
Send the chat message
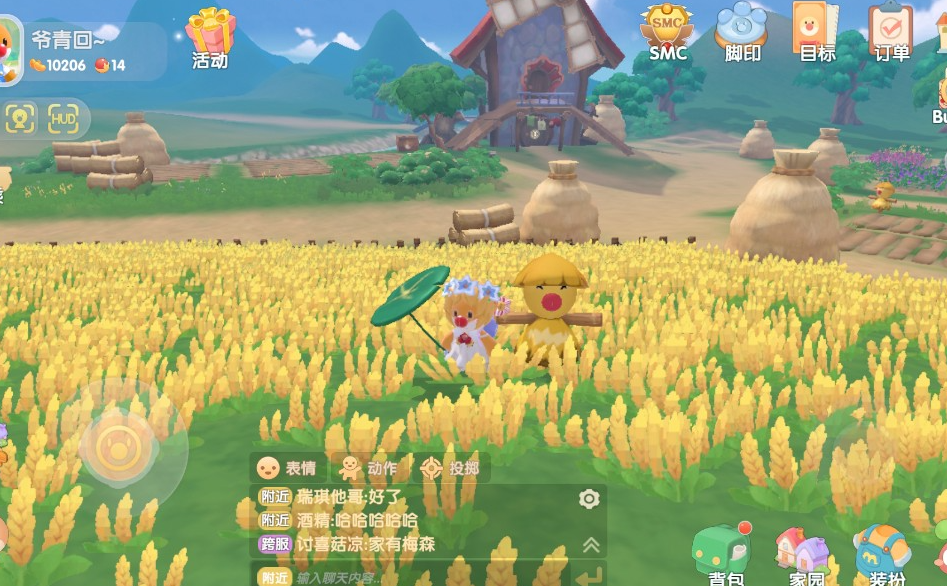[591, 576]
